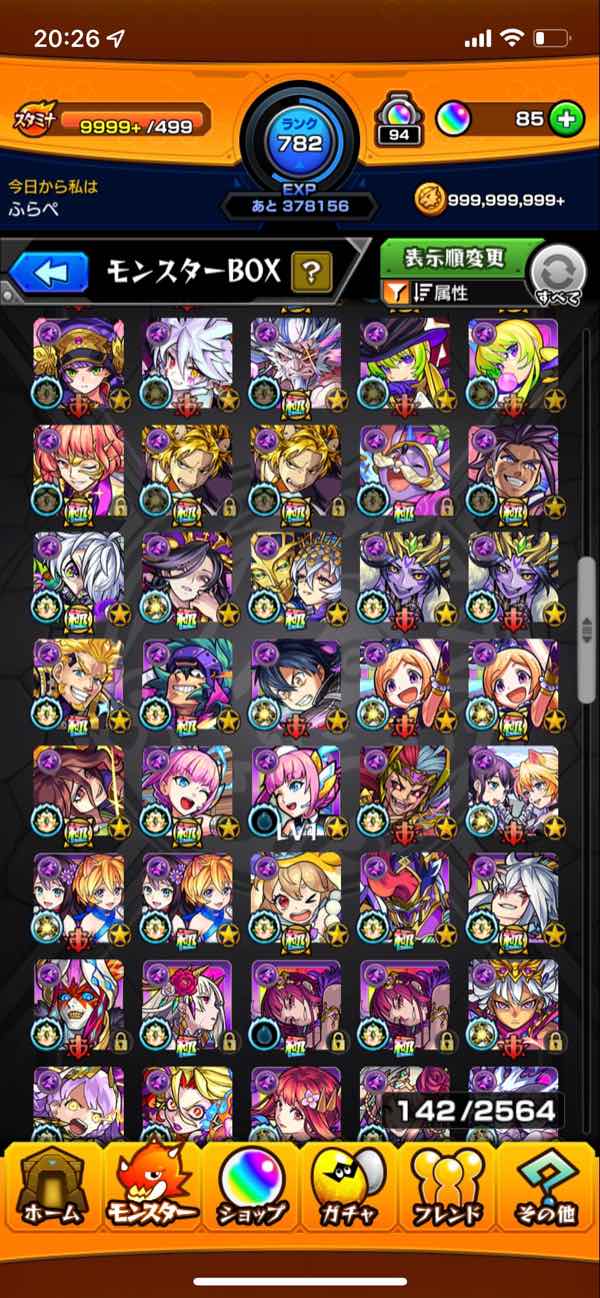Select the green-haired witch hat monster
The height and width of the screenshot is (1298, 600).
[405, 362]
